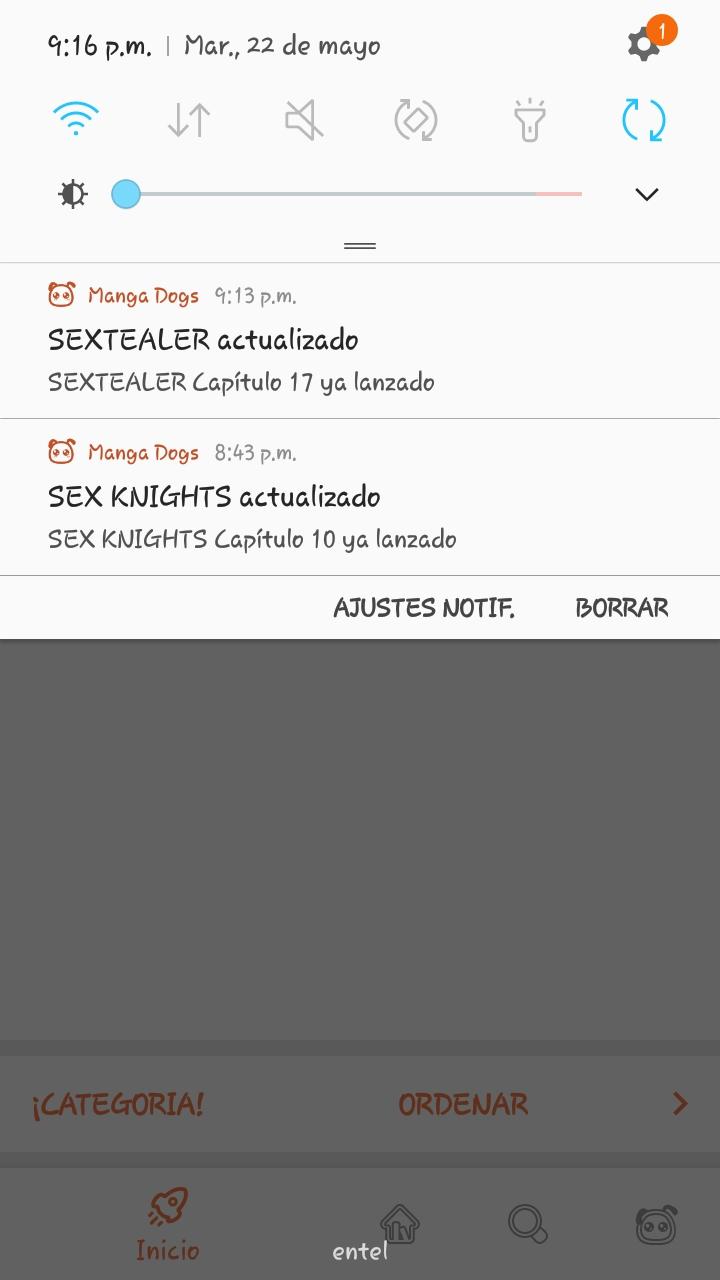Expand brightness options with the chevron
The width and height of the screenshot is (720, 1280).
coord(647,194)
